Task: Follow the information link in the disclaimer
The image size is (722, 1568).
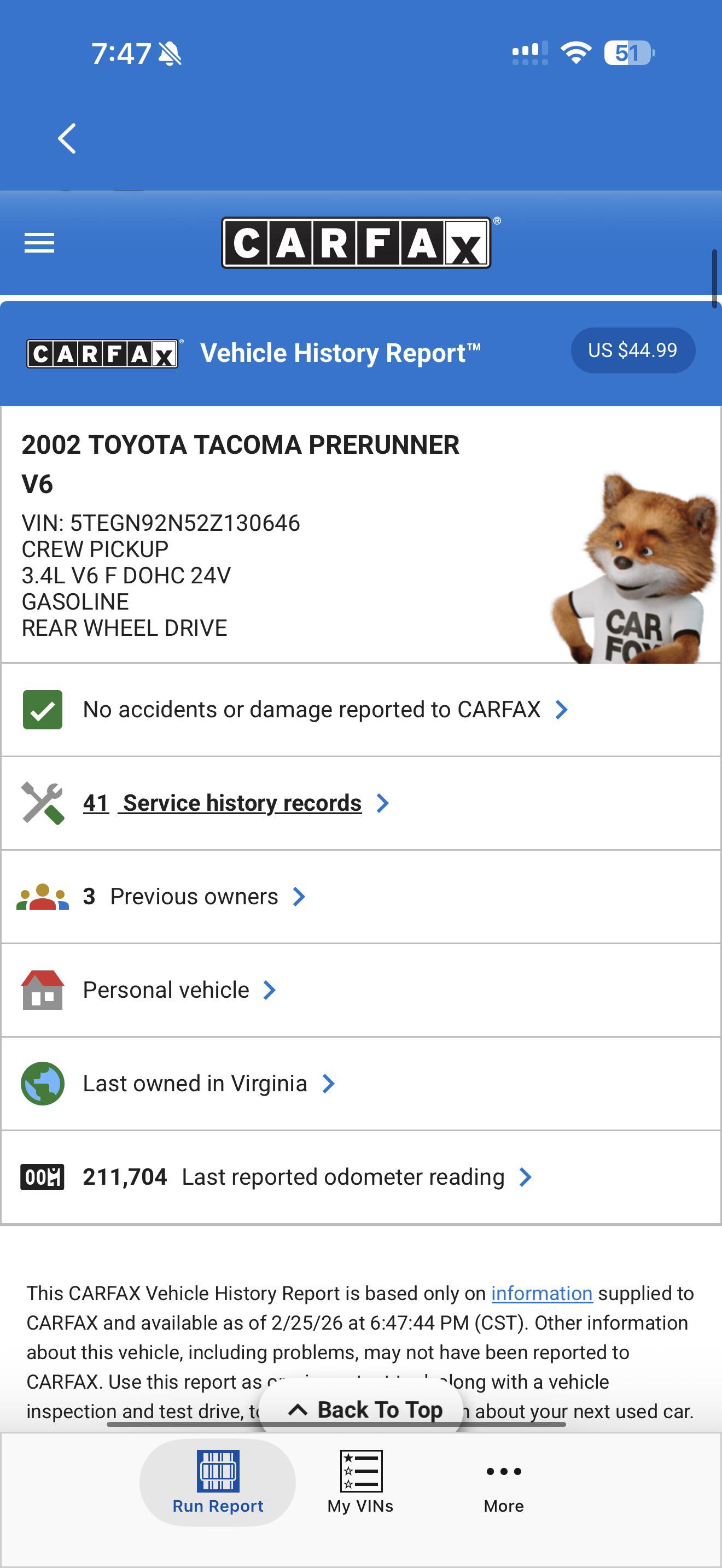Action: 541,1294
